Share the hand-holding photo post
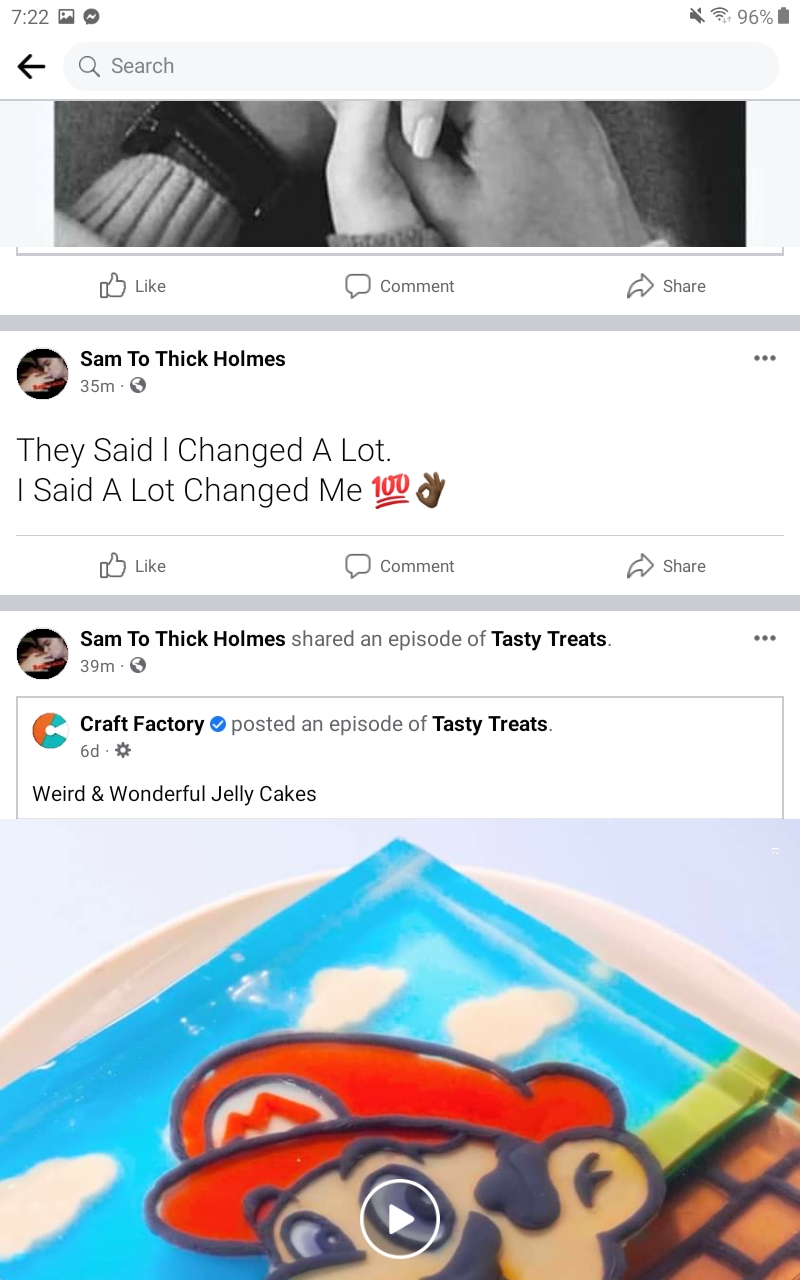This screenshot has width=800, height=1280. 666,286
